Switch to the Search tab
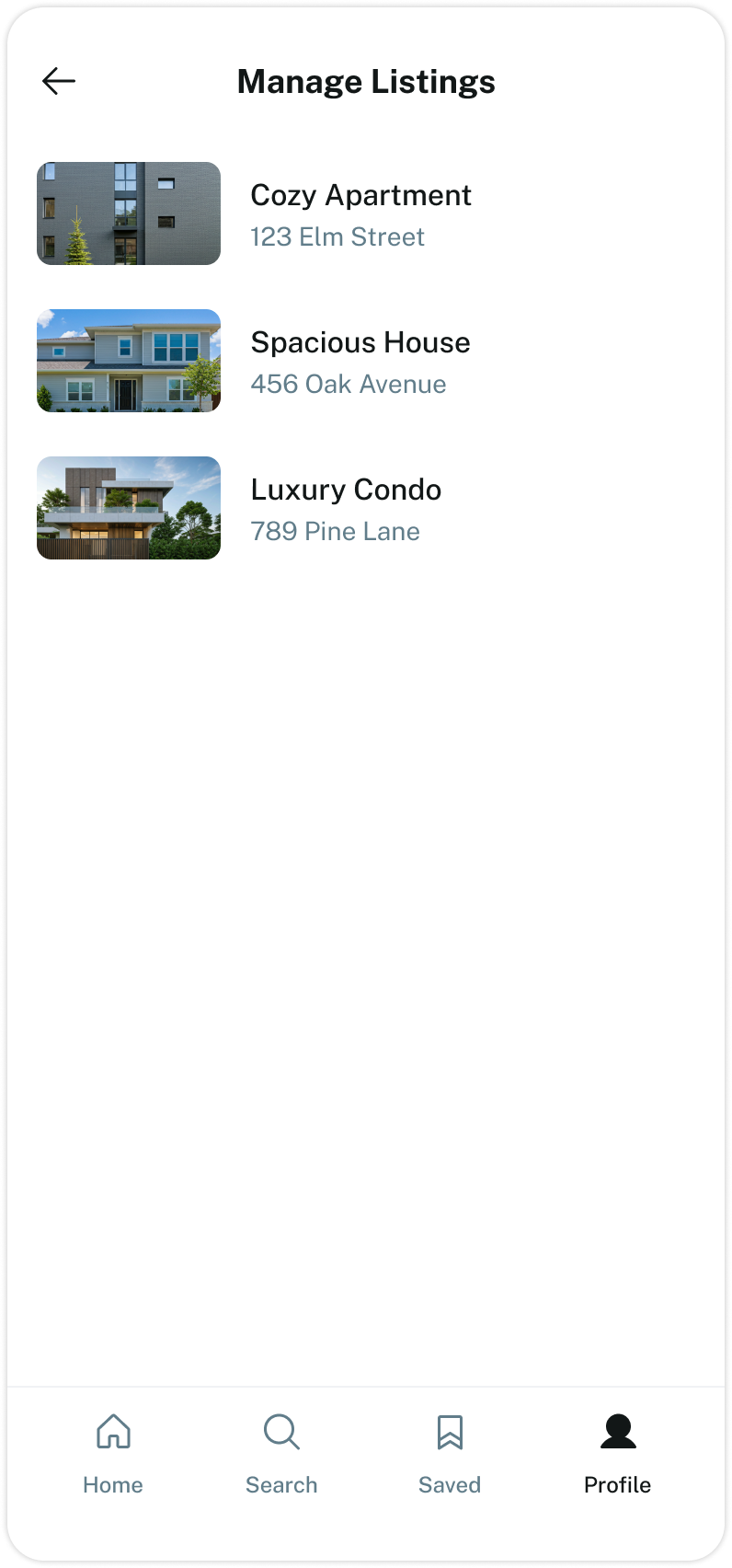 pos(281,1452)
